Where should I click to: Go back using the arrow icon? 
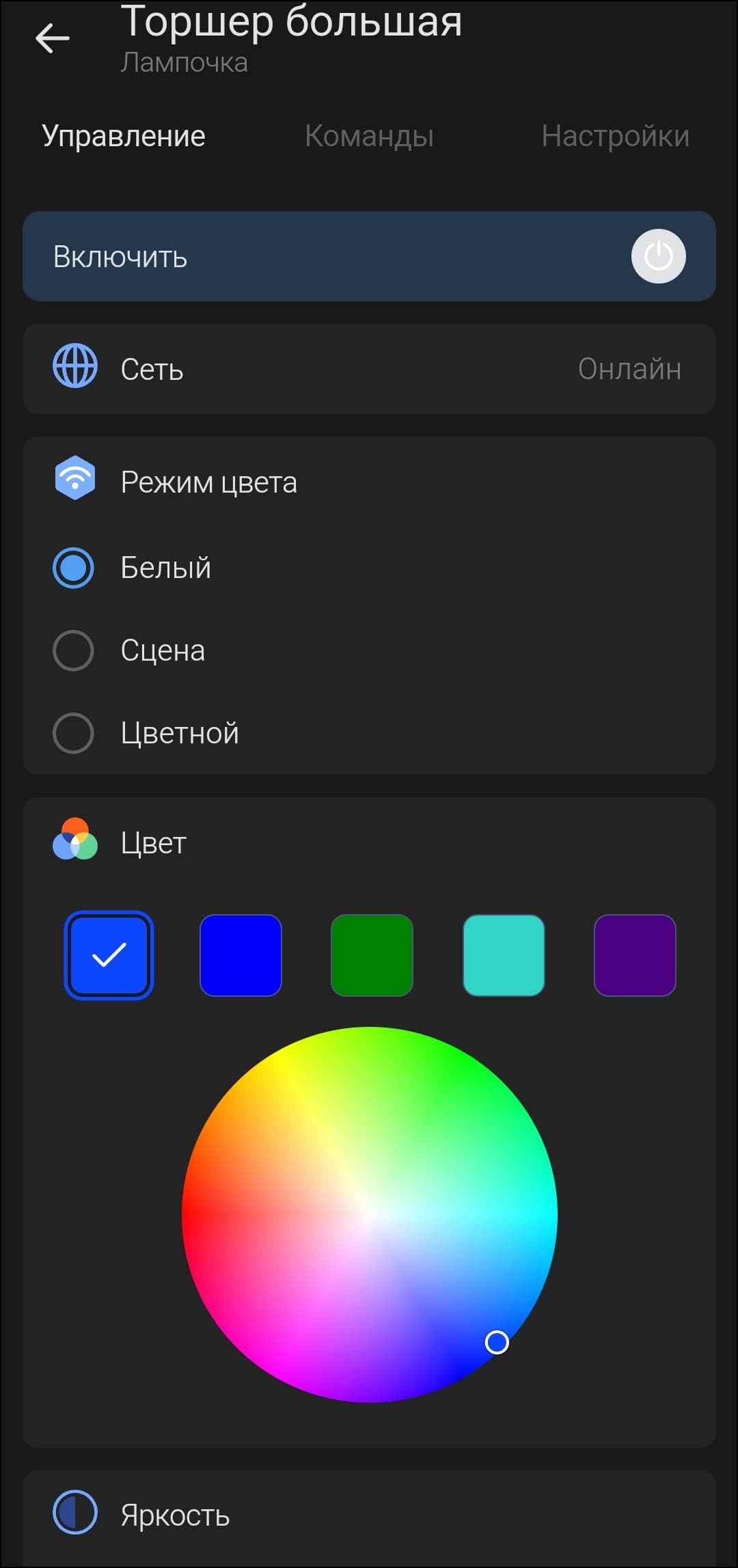(x=53, y=38)
